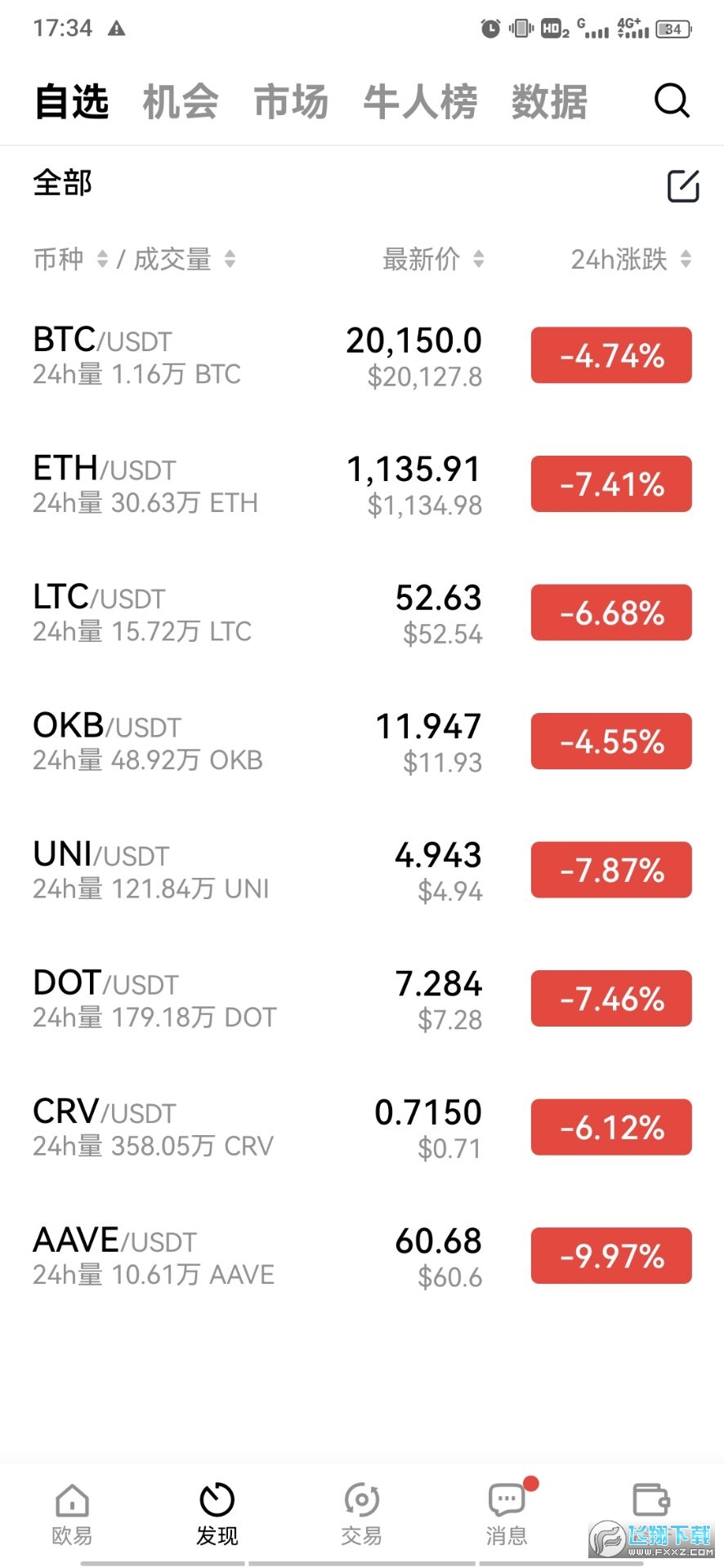Sort coins by 最新价 price
The height and width of the screenshot is (1568, 724).
421,259
